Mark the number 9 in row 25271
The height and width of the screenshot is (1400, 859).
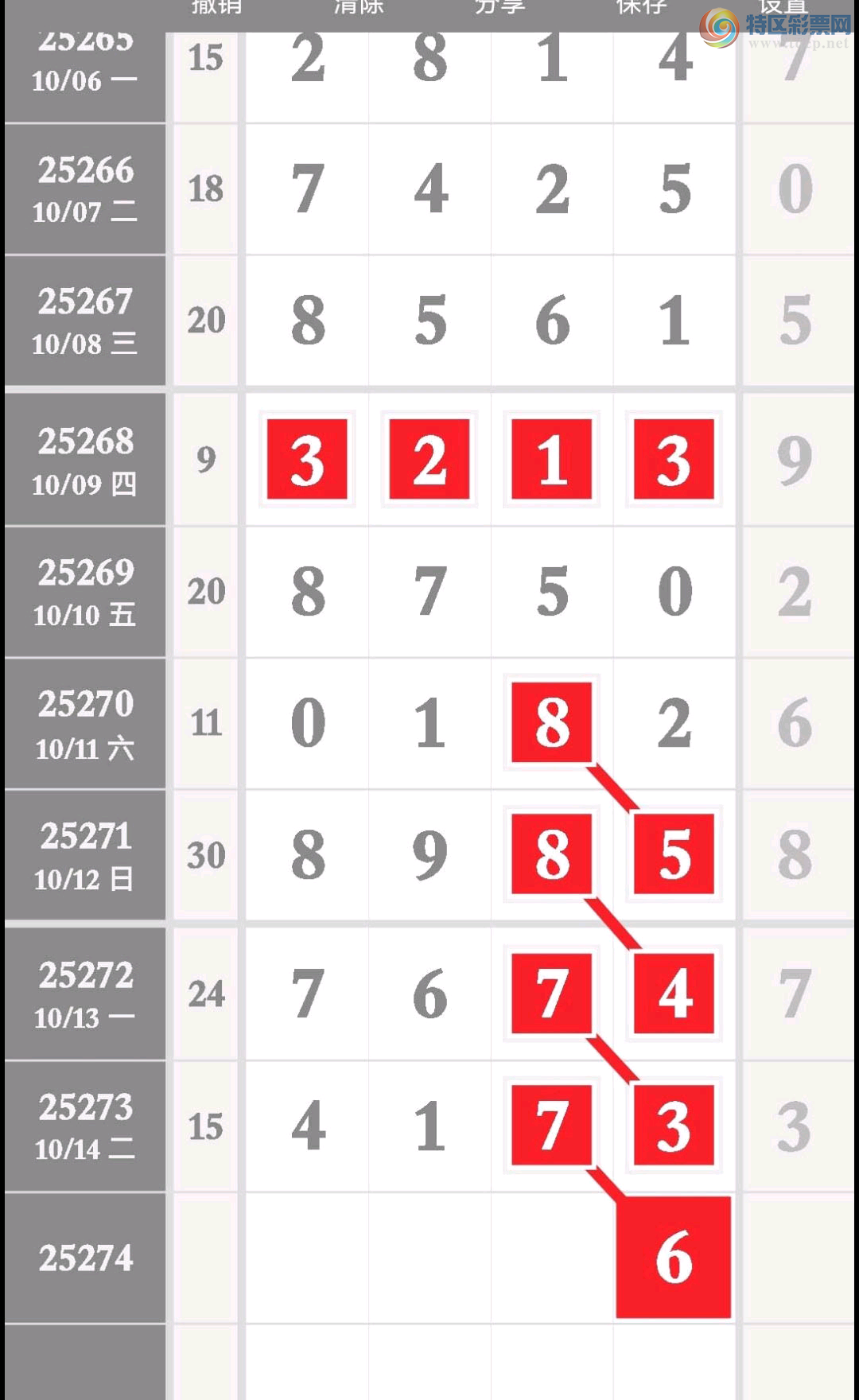coord(430,855)
